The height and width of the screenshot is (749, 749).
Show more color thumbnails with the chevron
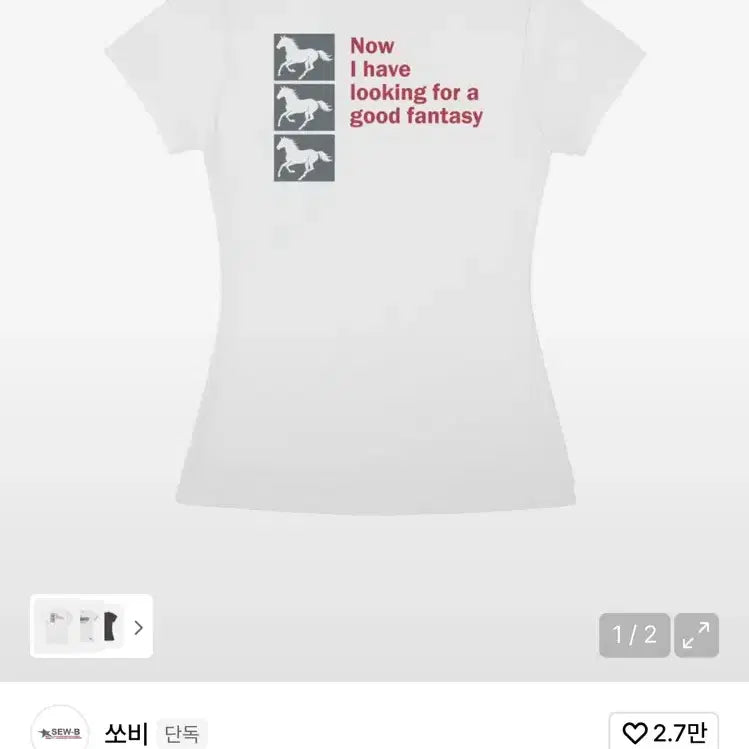(x=138, y=628)
